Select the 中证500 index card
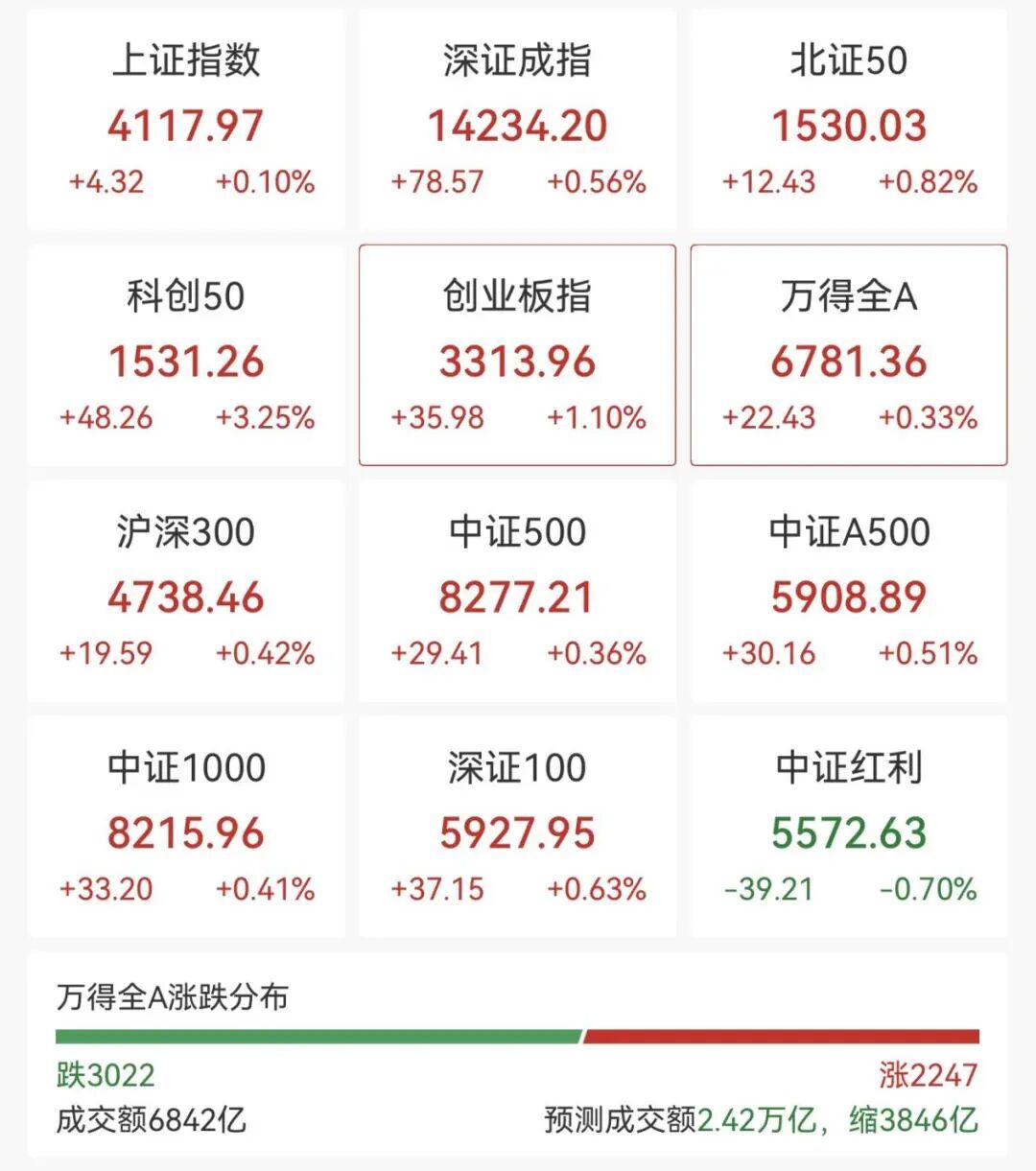Image resolution: width=1036 pixels, height=1171 pixels. pos(516,592)
